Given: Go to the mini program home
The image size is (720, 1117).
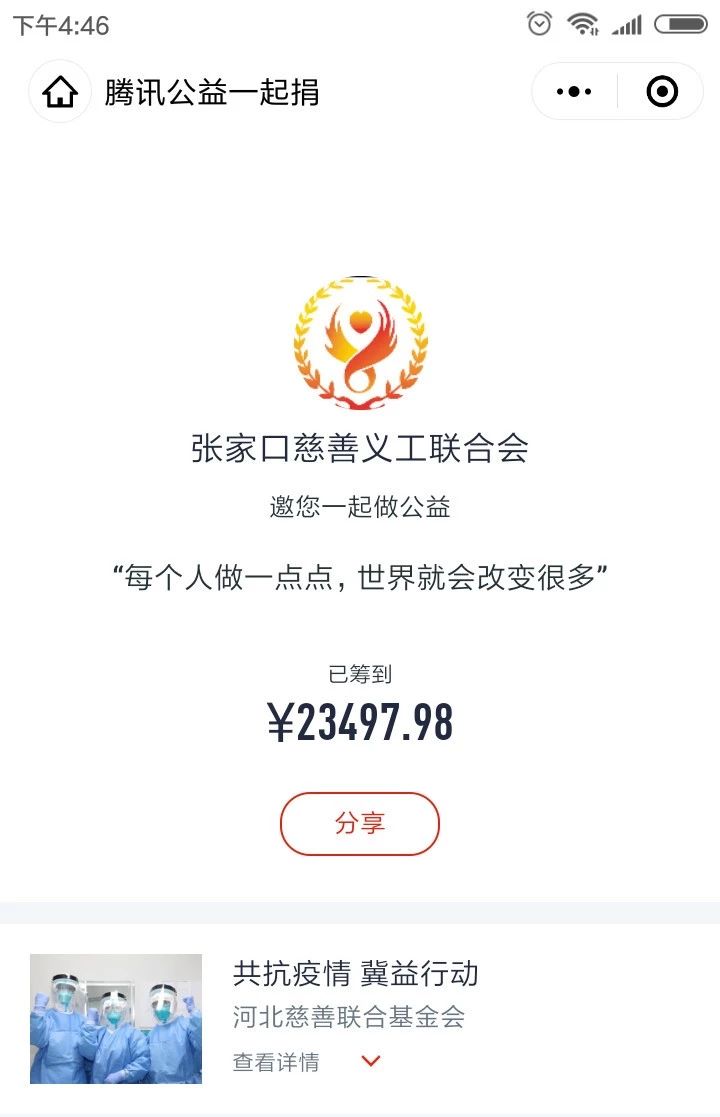Looking at the screenshot, I should (x=60, y=93).
